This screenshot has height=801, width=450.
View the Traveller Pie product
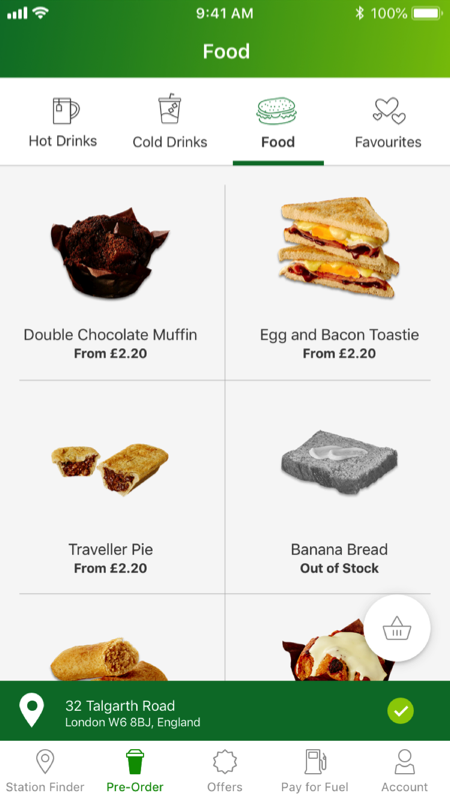pyautogui.click(x=111, y=487)
